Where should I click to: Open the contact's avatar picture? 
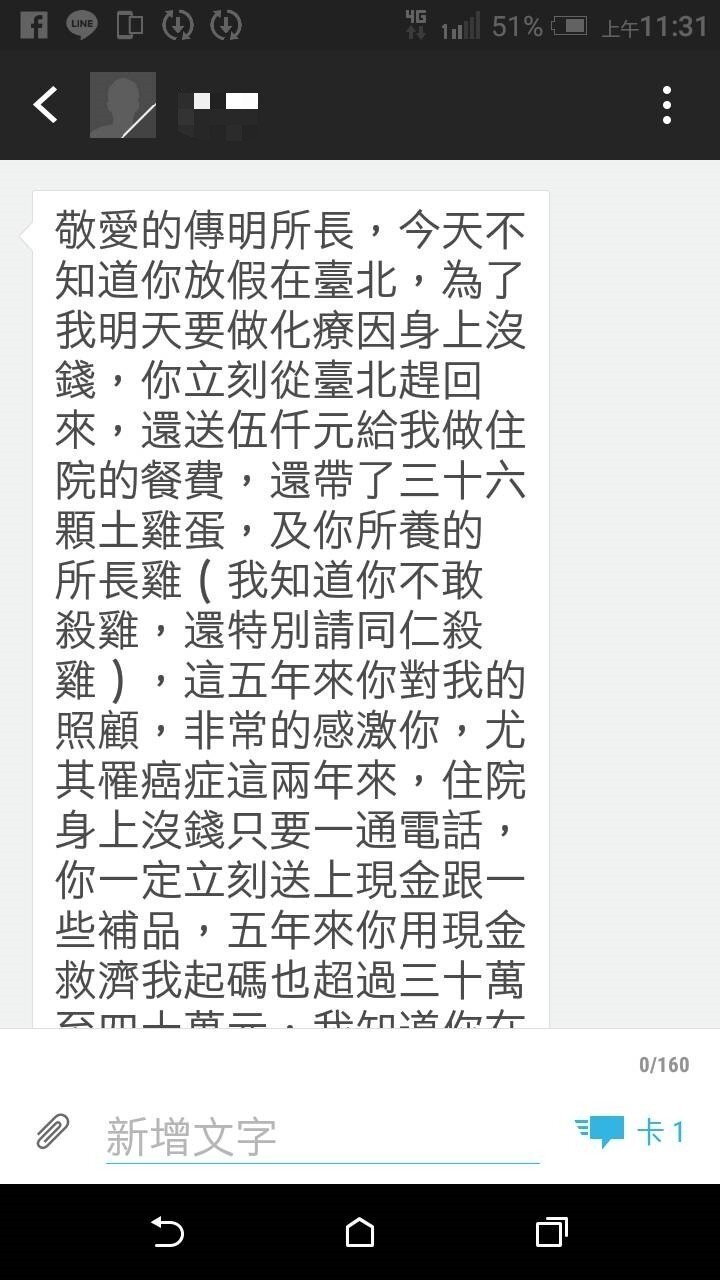pyautogui.click(x=123, y=105)
